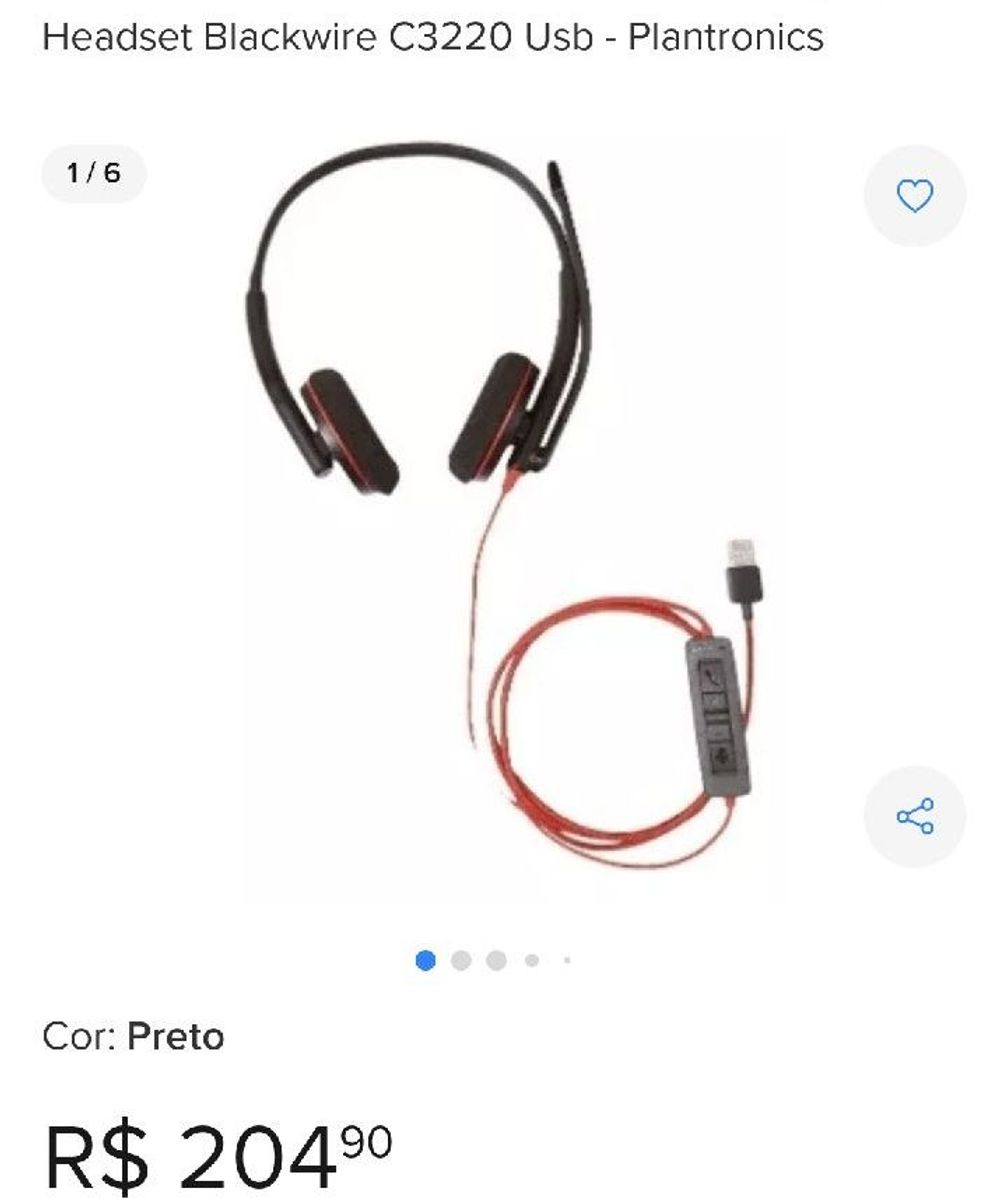Click the smallest fifth carousel dot

(x=567, y=958)
